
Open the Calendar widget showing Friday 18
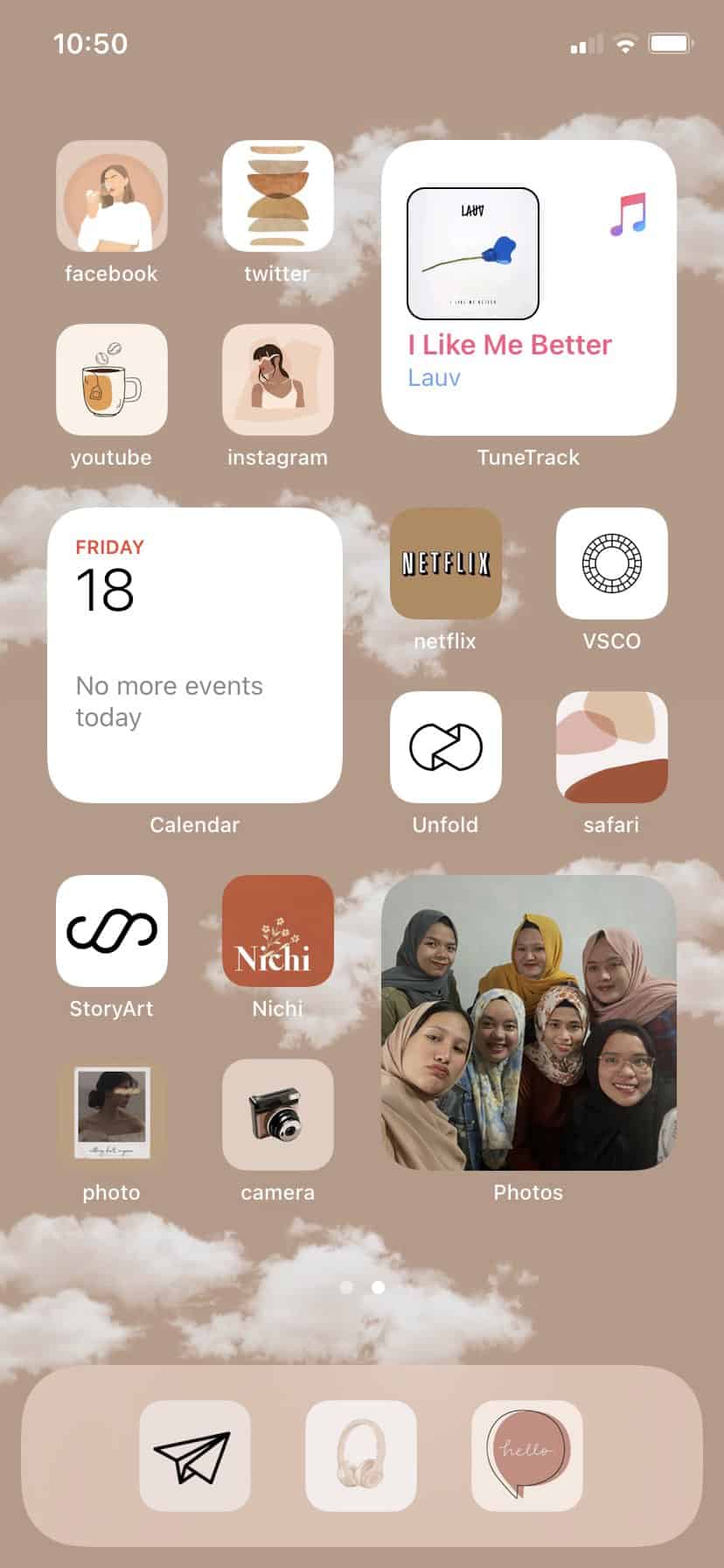194,655
